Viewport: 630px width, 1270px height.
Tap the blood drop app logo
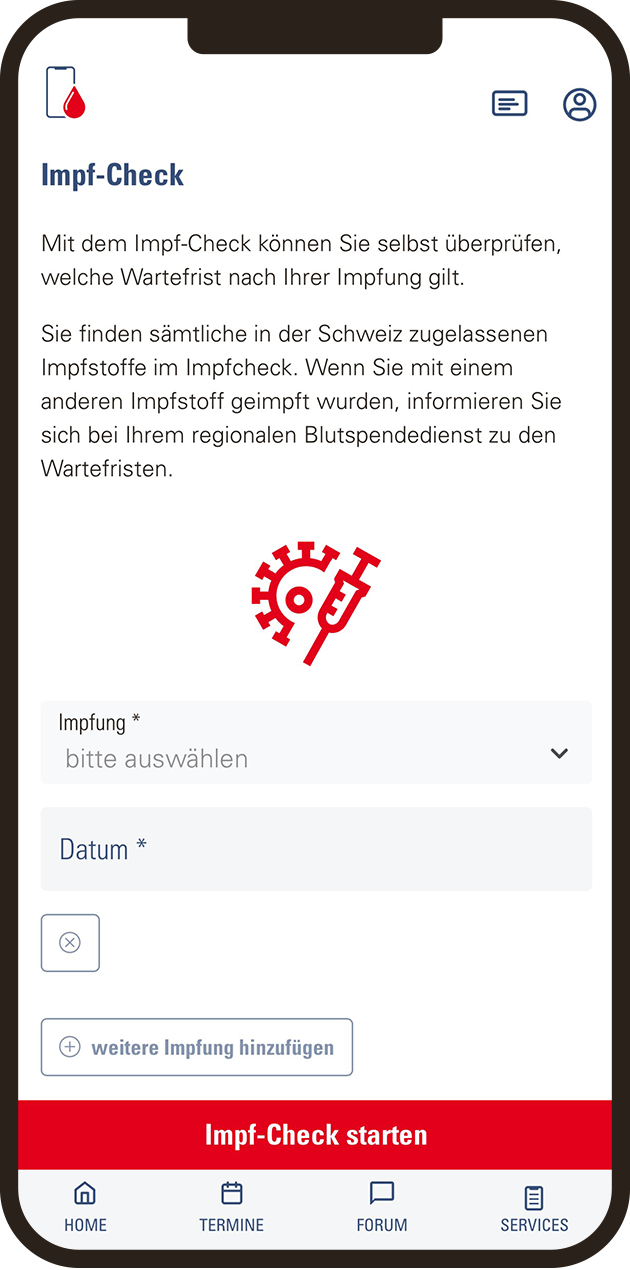(66, 93)
